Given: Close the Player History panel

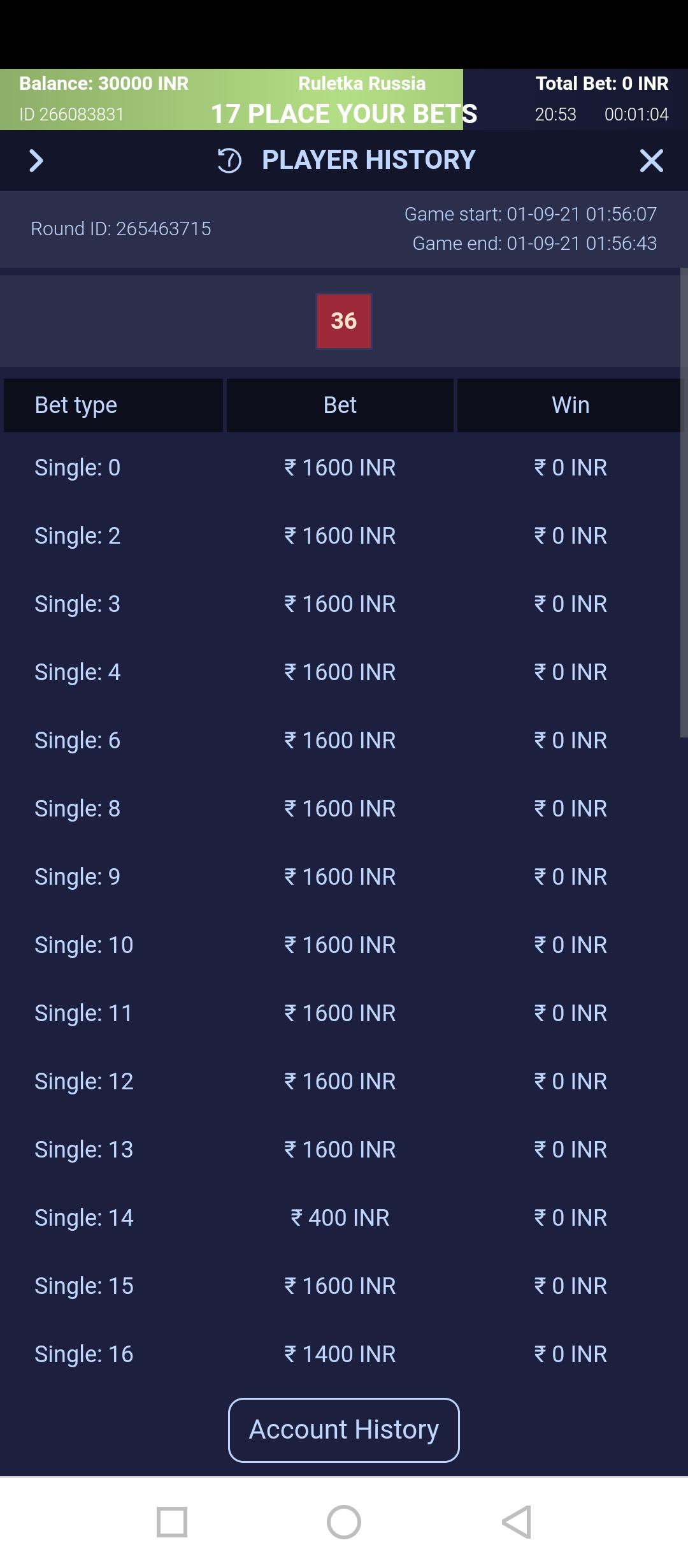Looking at the screenshot, I should pos(651,161).
